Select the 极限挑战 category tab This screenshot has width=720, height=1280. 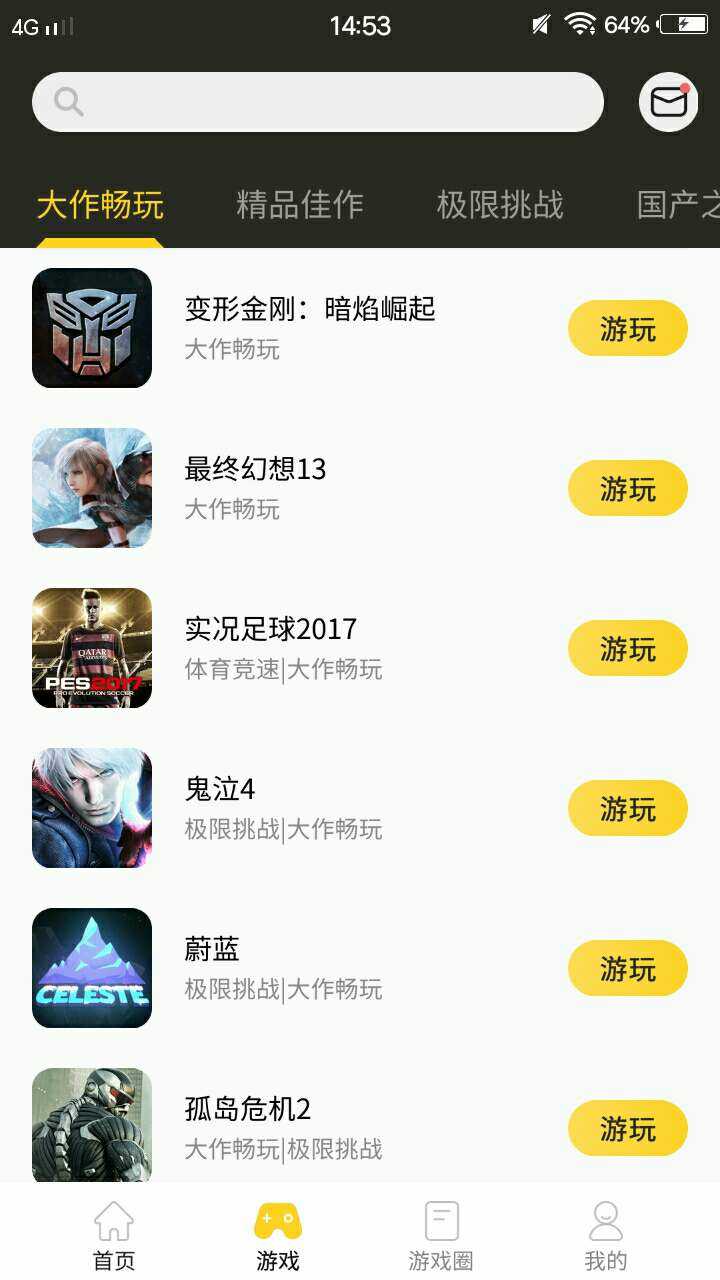point(500,205)
